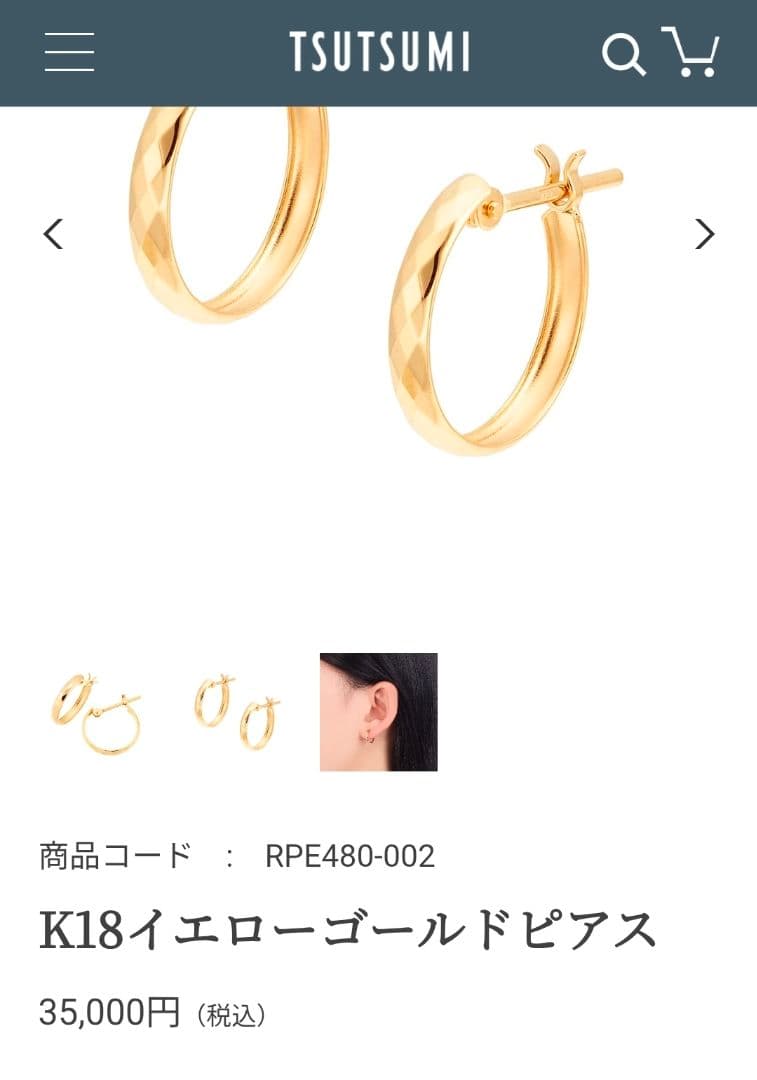Open the search icon
This screenshot has height=1080, width=757.
click(x=623, y=53)
